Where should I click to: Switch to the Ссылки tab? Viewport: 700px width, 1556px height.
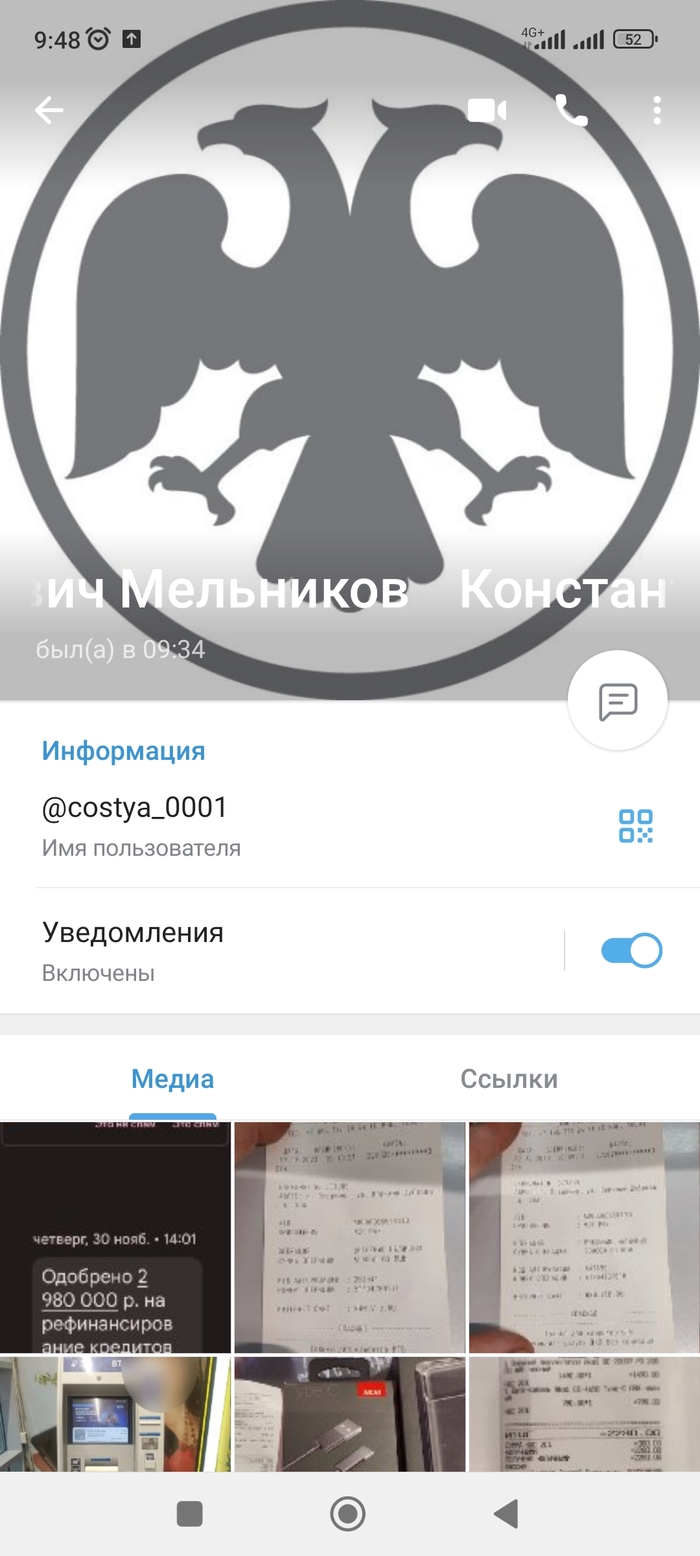coord(508,1079)
